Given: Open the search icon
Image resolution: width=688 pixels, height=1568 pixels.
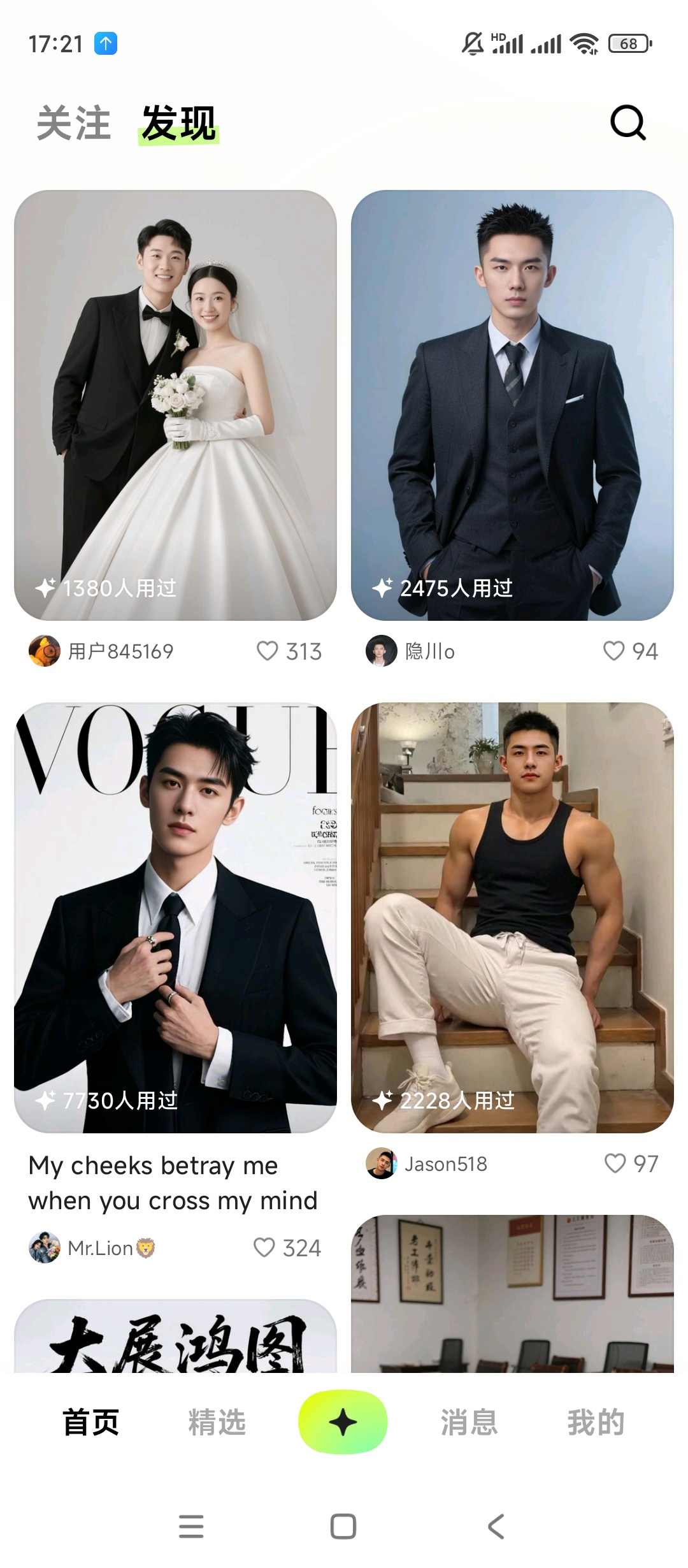Looking at the screenshot, I should (x=627, y=122).
